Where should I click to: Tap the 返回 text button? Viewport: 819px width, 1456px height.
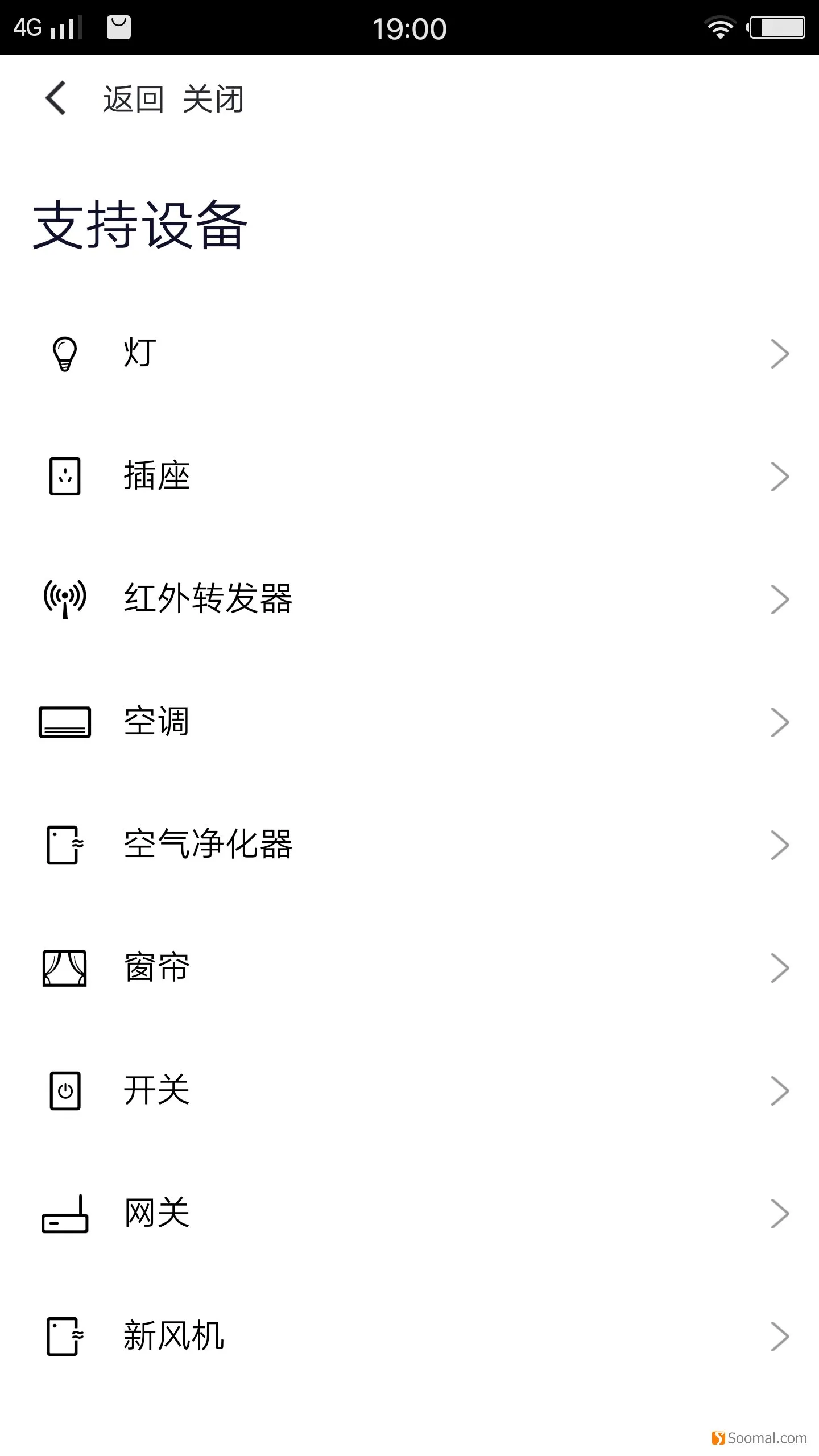pos(134,99)
